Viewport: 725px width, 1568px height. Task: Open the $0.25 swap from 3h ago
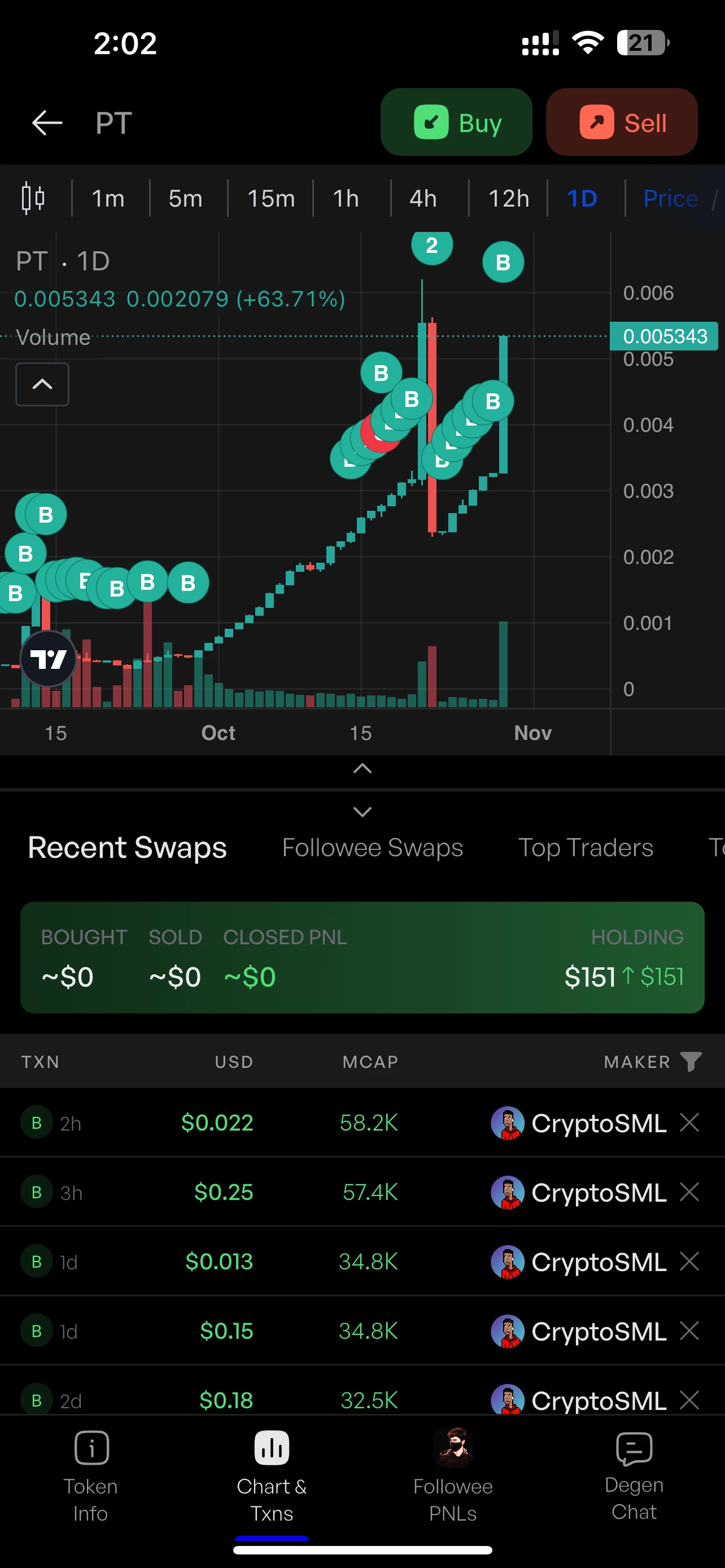[x=362, y=1192]
